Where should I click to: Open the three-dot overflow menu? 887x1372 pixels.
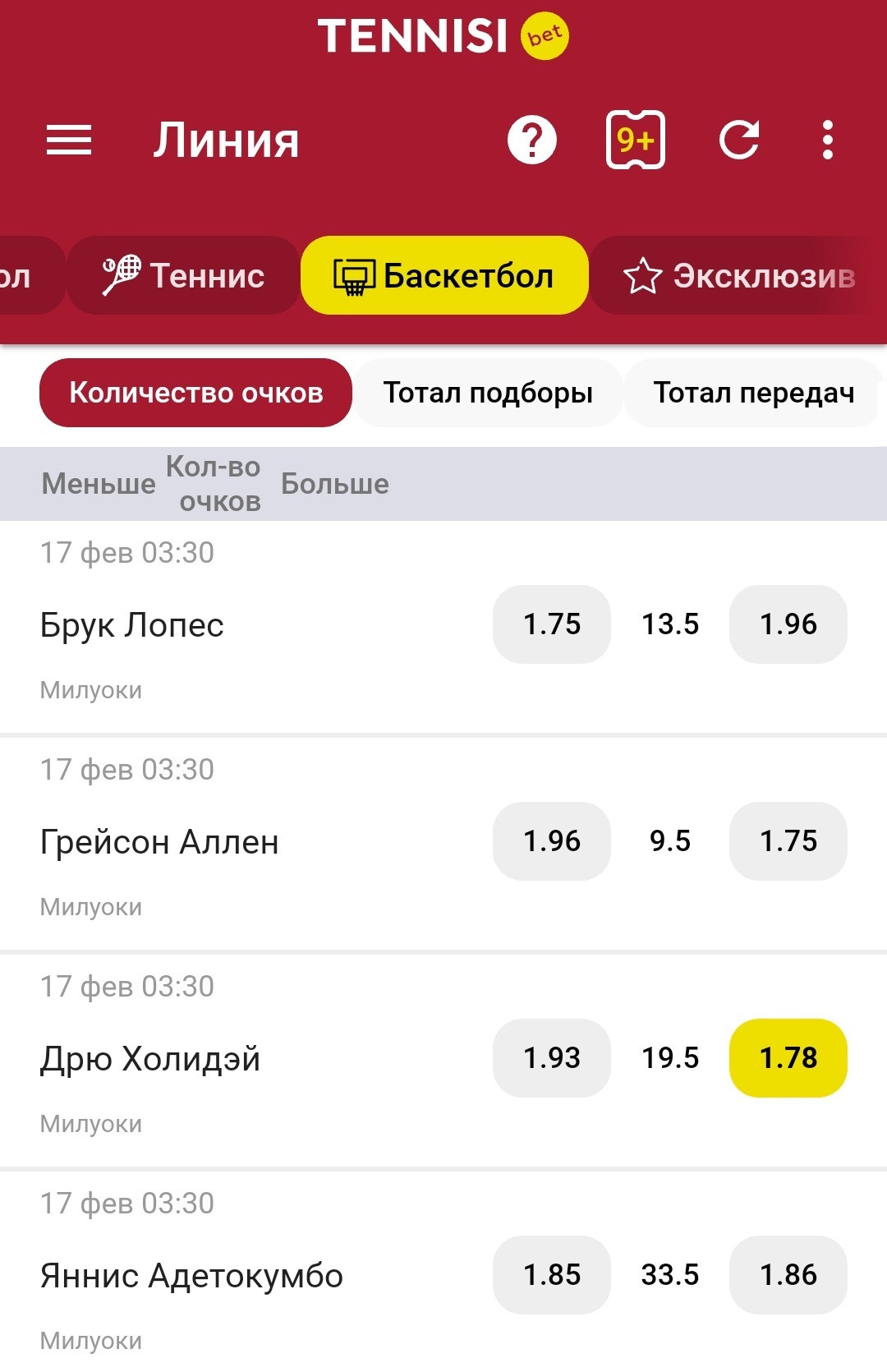pos(828,140)
